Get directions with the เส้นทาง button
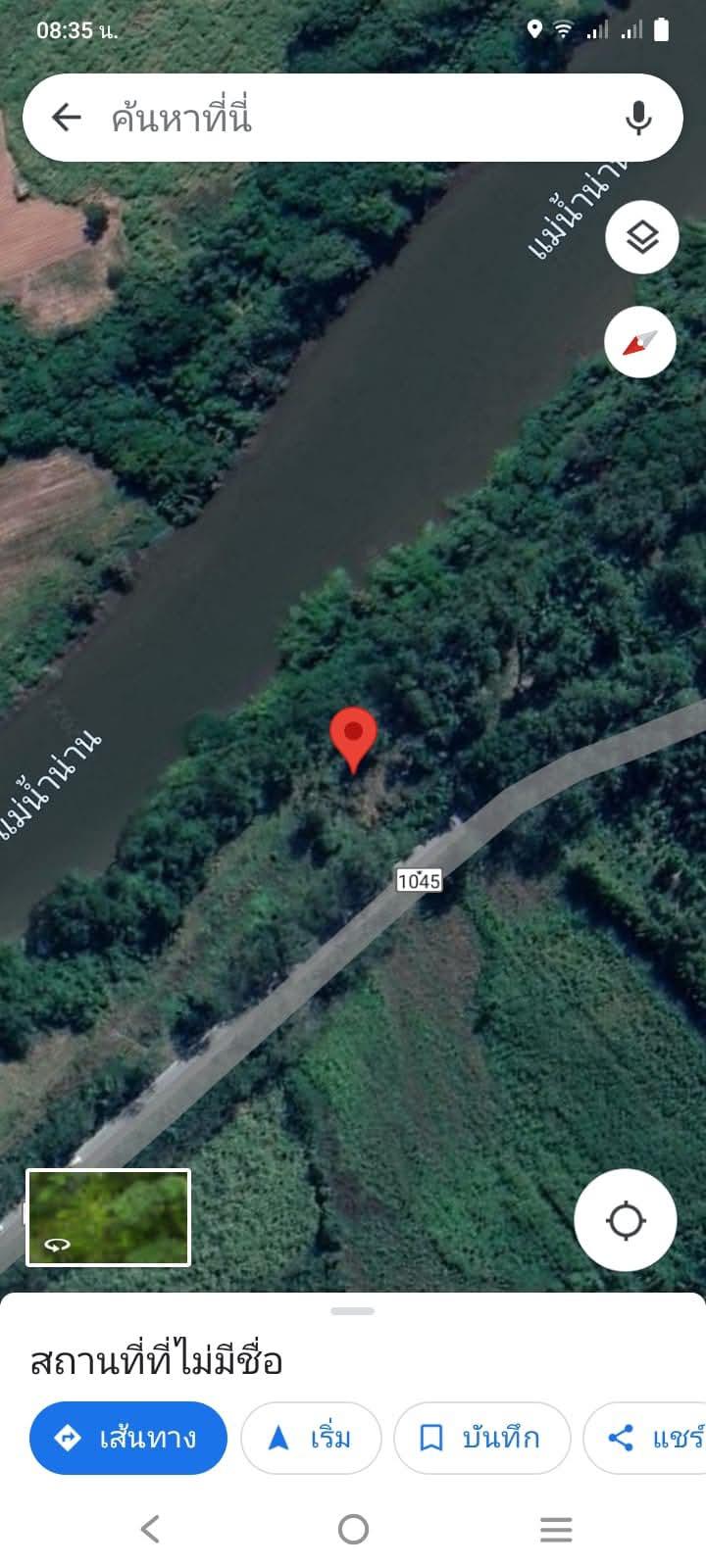This screenshot has height=1568, width=706. click(128, 1438)
